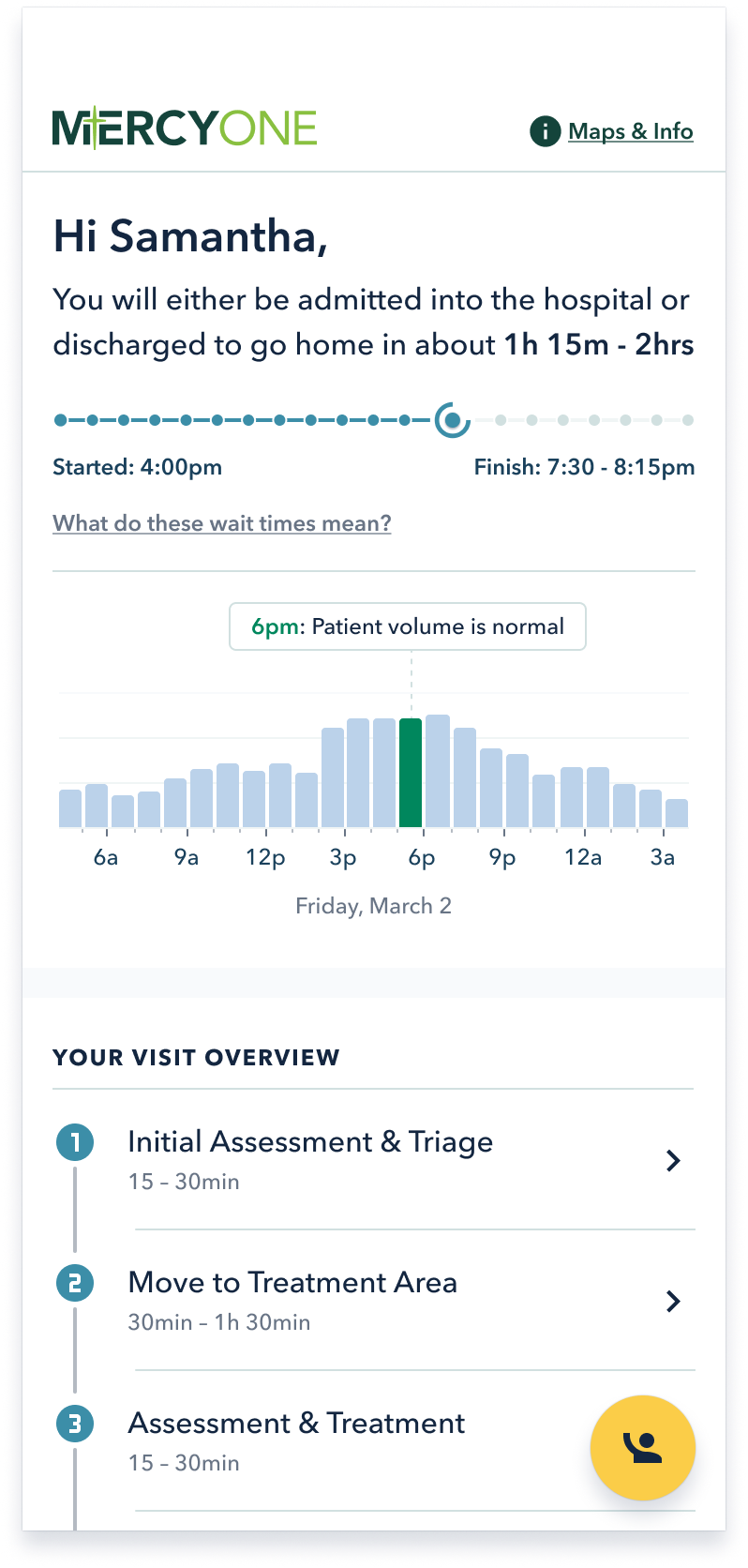Tap the 'Started: 4:00pm' label
Image resolution: width=748 pixels, height=1568 pixels.
coord(136,466)
